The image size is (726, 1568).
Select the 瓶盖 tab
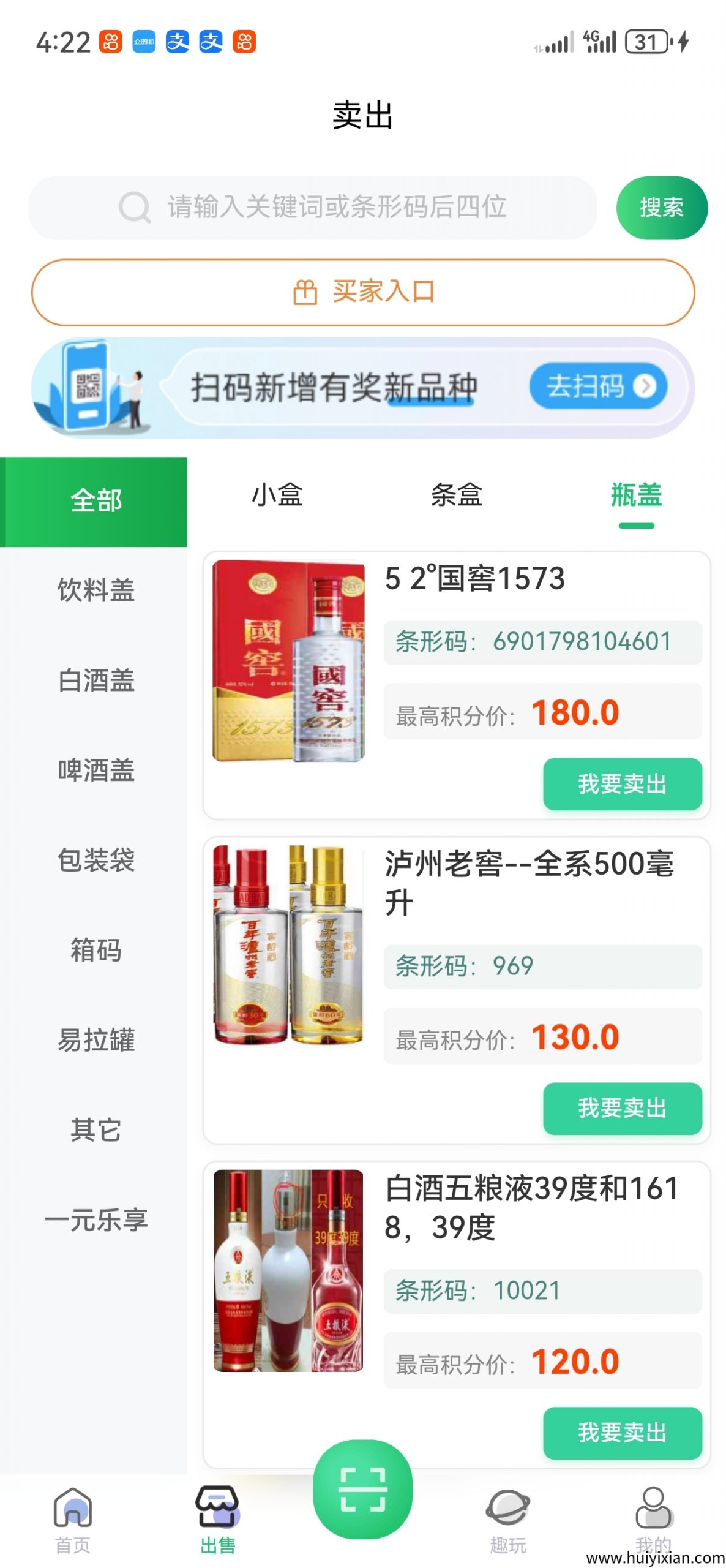635,494
